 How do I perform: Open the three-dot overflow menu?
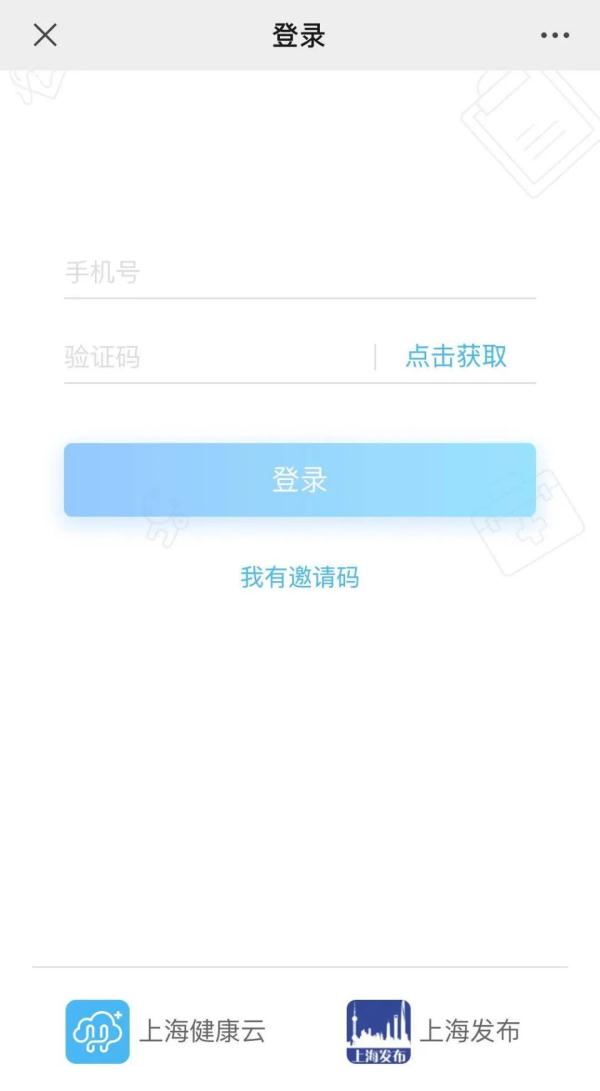click(554, 35)
